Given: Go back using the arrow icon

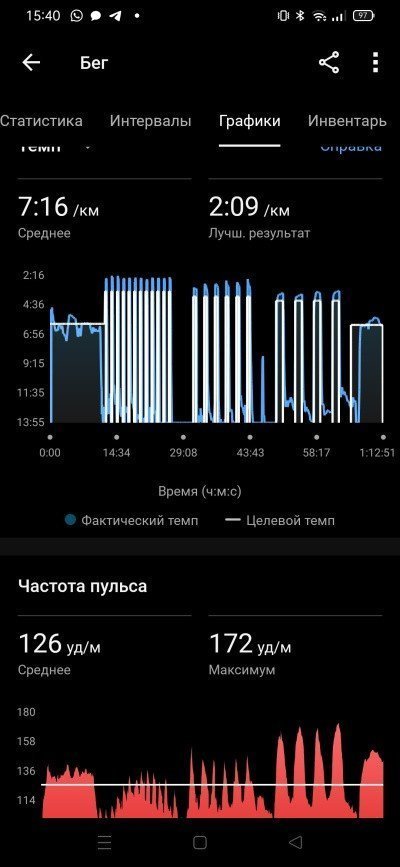Looking at the screenshot, I should [31, 62].
